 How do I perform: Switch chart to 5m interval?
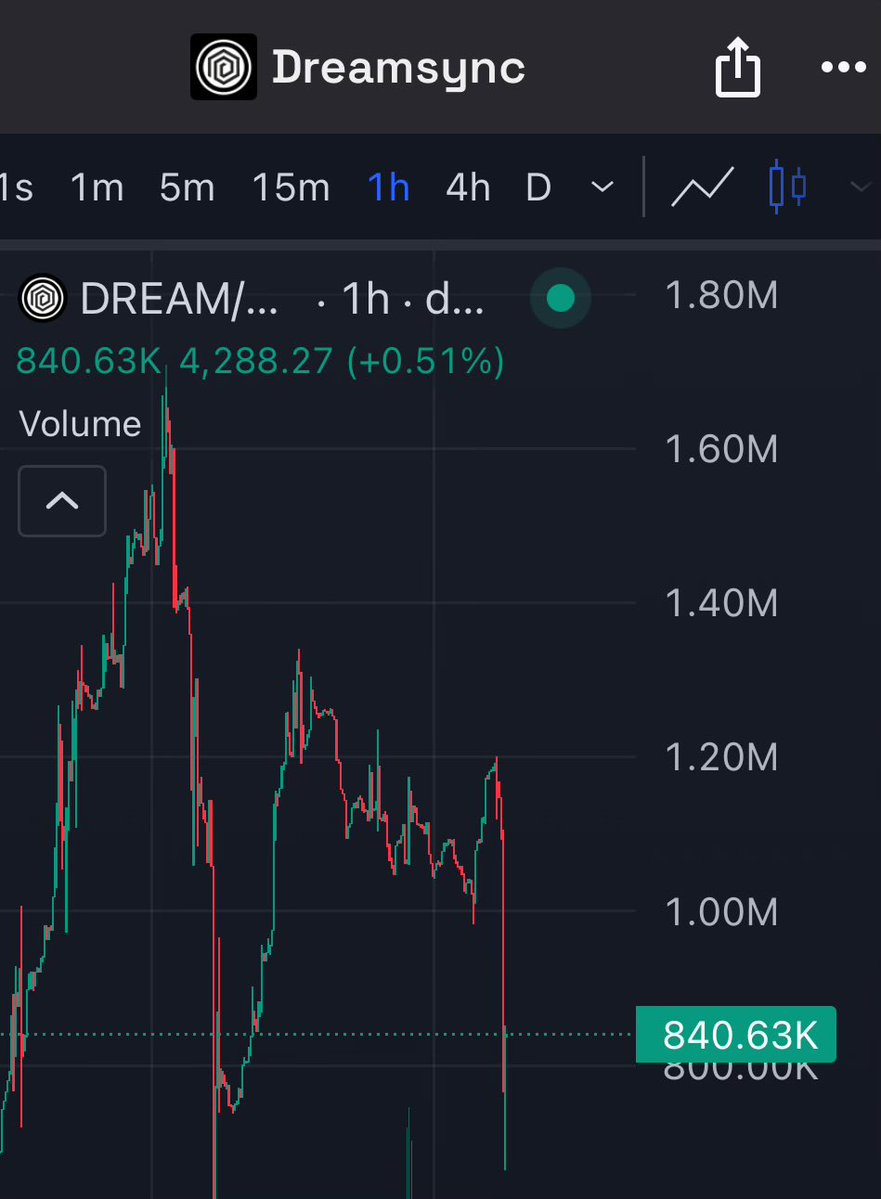tap(187, 187)
